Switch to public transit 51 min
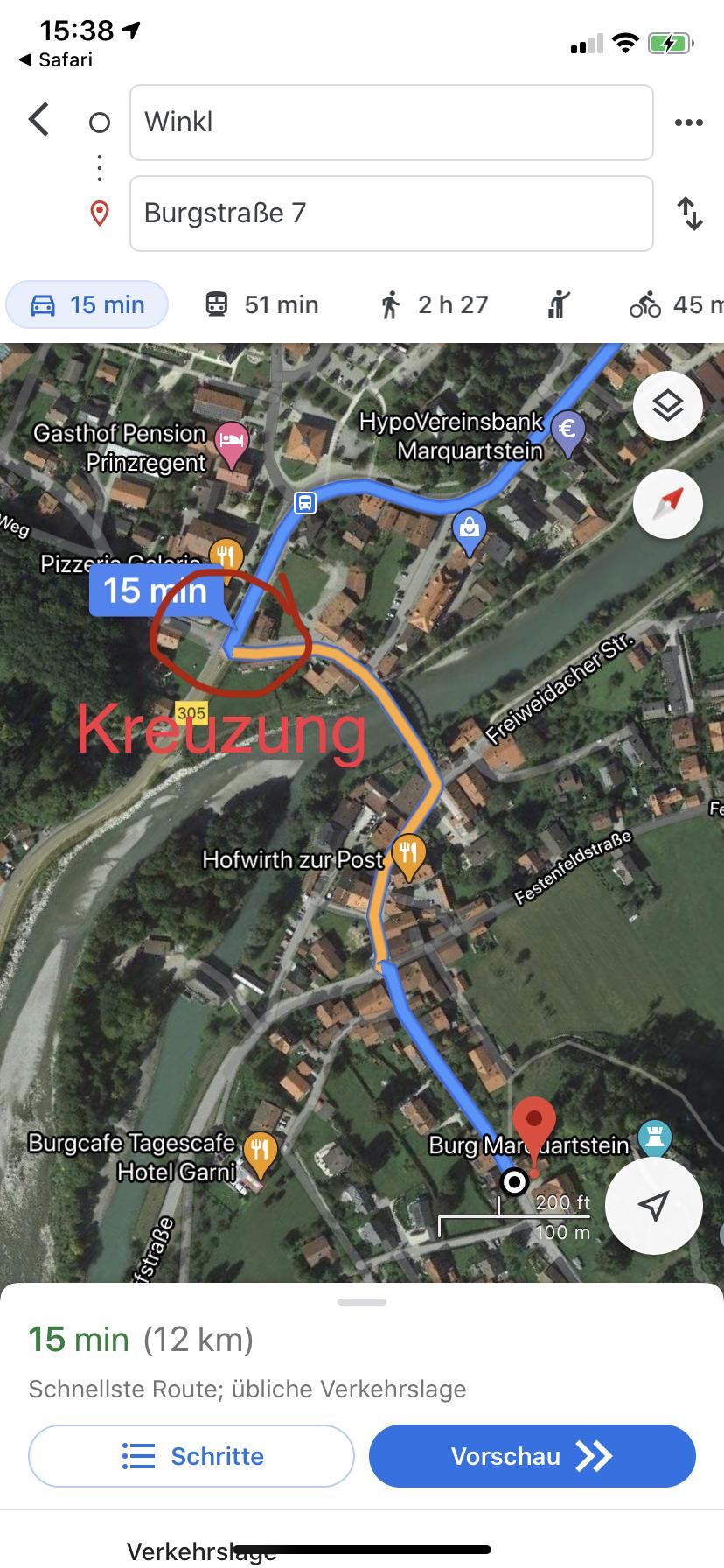This screenshot has width=724, height=1568. 262,304
